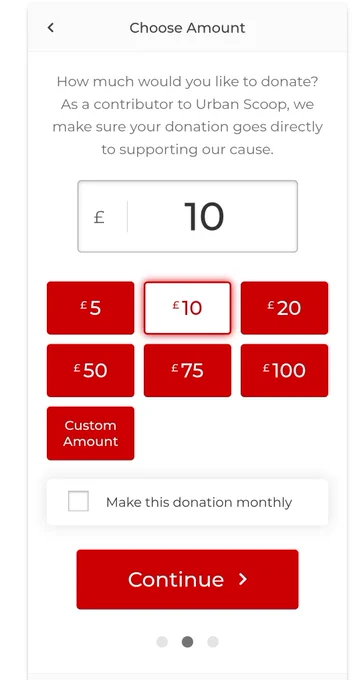The width and height of the screenshot is (361, 680).
Task: Select the £50 donation button
Action: click(91, 370)
